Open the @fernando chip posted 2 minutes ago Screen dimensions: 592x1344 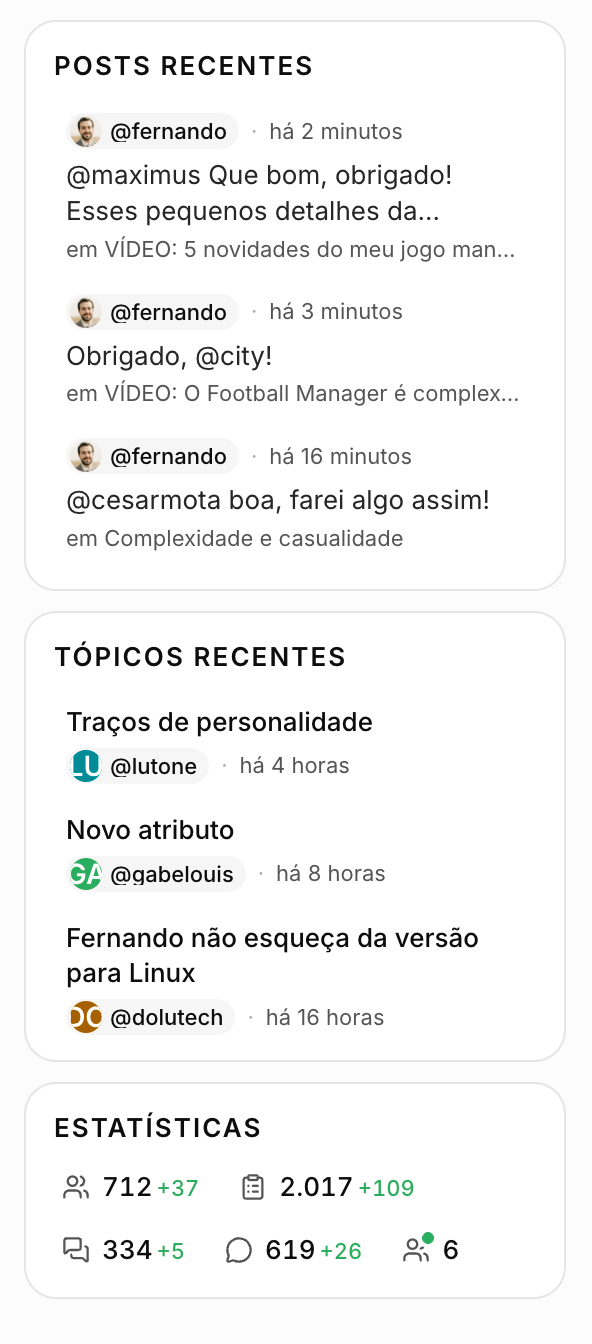[x=152, y=131]
